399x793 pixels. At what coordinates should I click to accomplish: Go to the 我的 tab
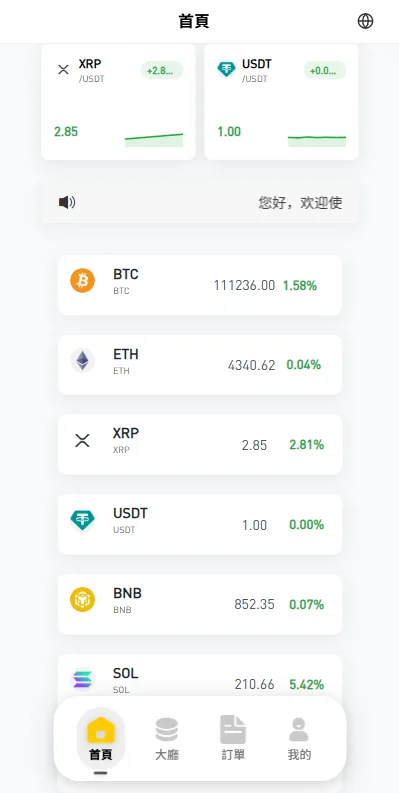(x=299, y=739)
